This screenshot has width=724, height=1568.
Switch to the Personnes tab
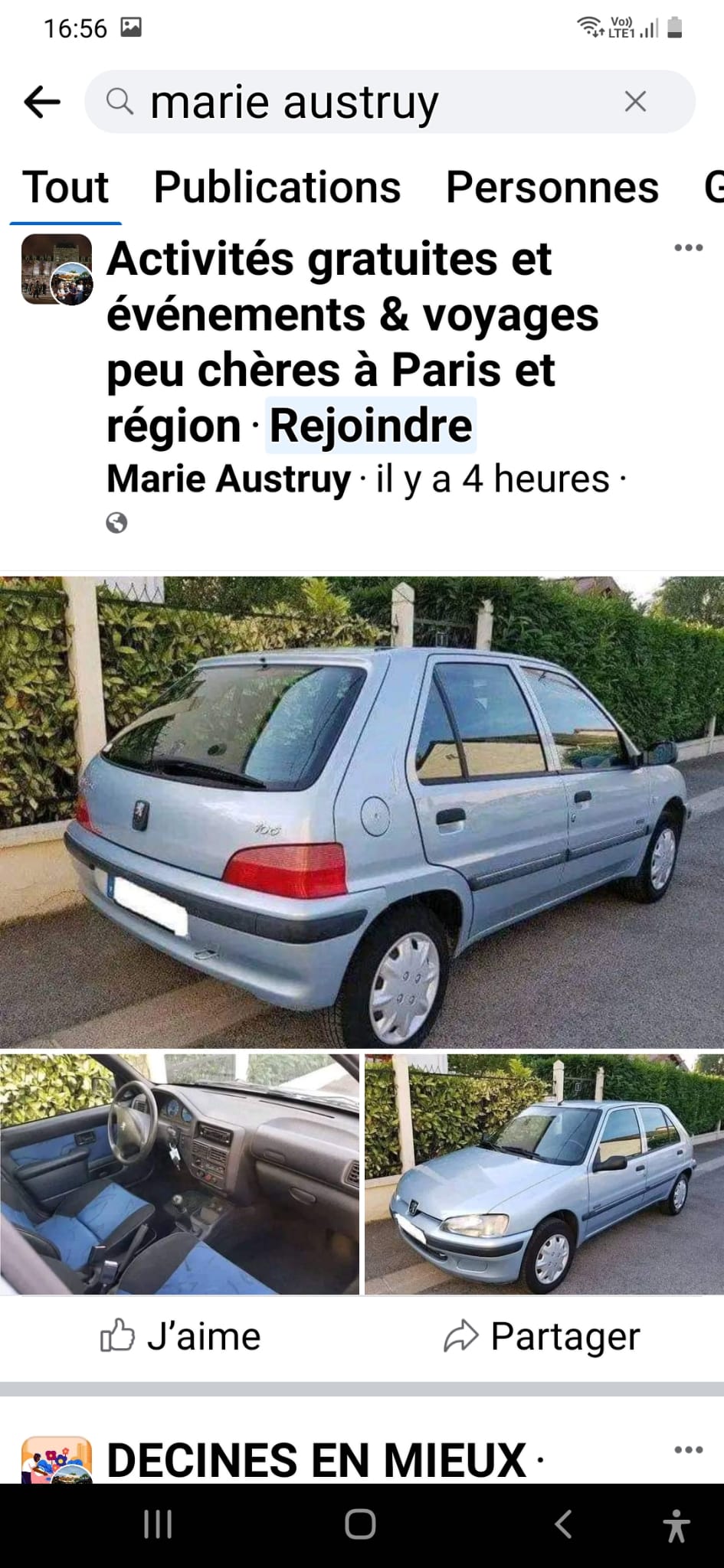(x=552, y=188)
